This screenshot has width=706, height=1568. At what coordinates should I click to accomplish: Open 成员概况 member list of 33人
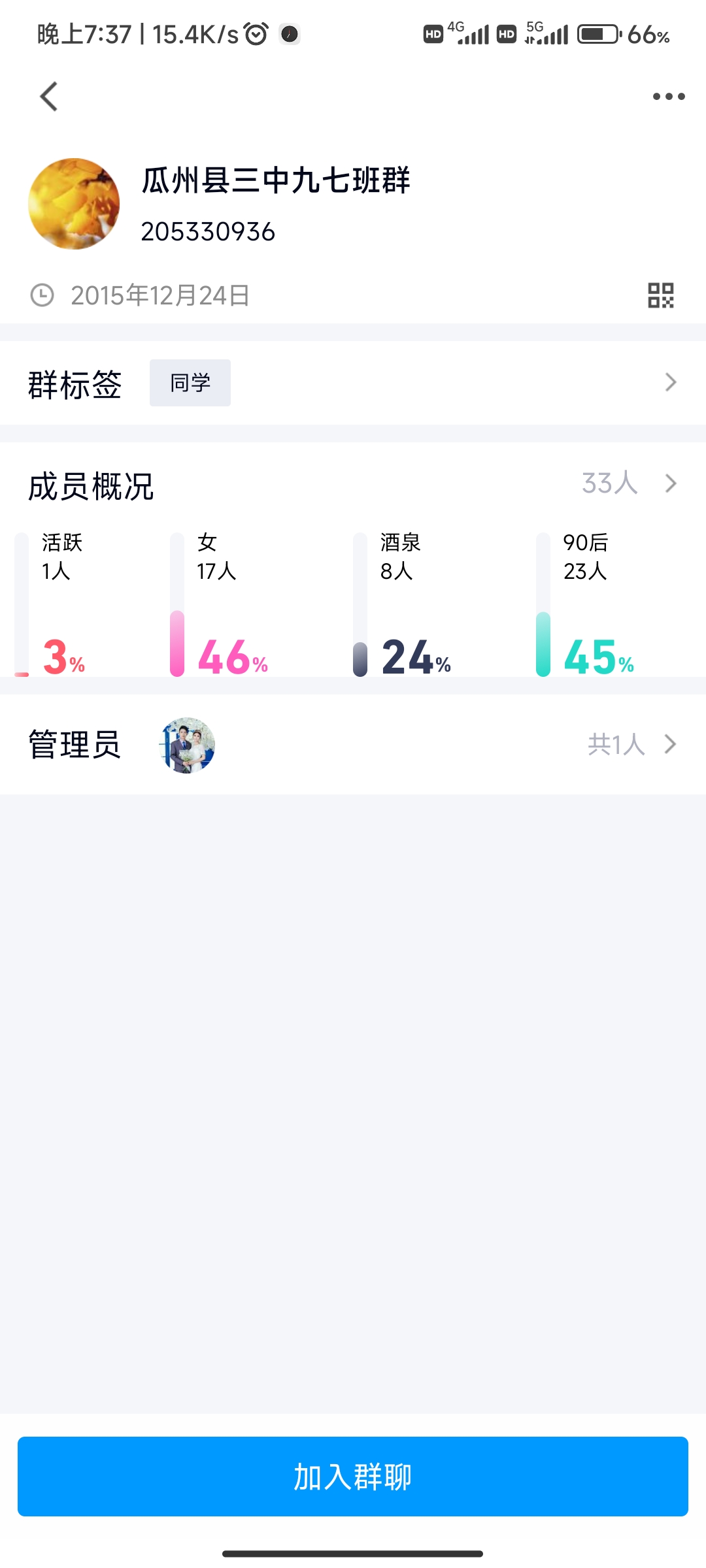point(628,484)
